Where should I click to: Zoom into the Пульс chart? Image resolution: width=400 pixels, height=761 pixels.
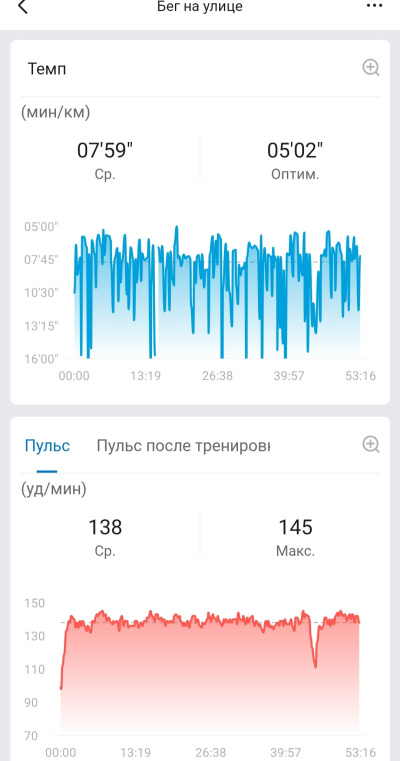coord(371,444)
